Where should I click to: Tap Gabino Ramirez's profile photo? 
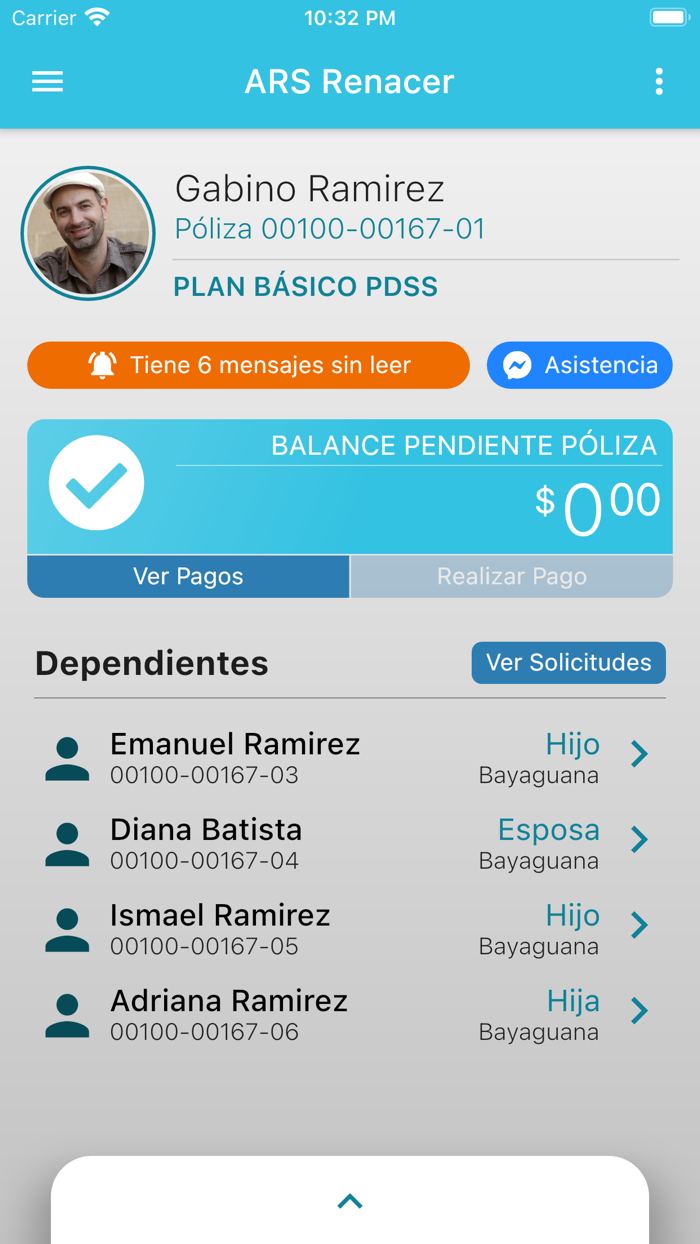(x=88, y=233)
